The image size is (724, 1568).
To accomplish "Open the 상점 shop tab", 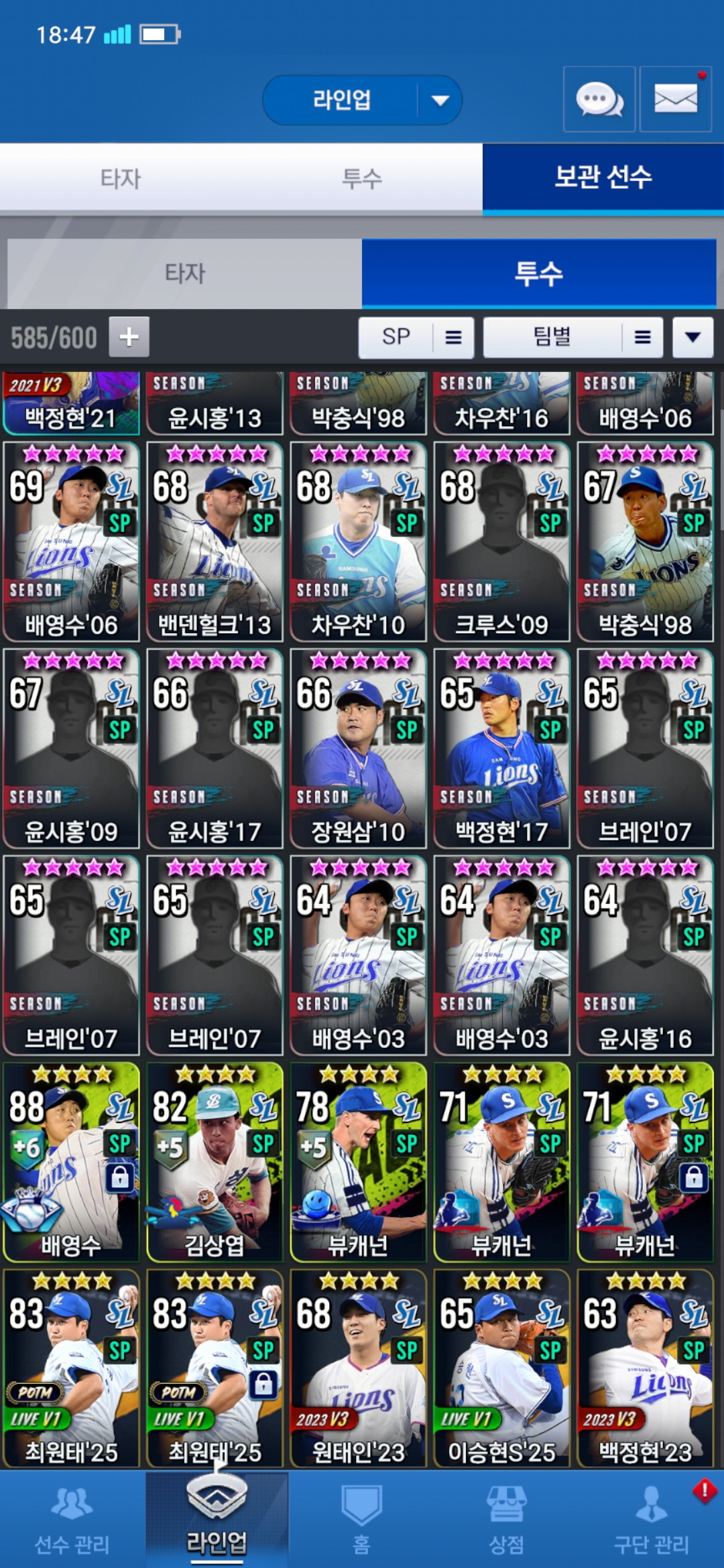I will pyautogui.click(x=507, y=1520).
